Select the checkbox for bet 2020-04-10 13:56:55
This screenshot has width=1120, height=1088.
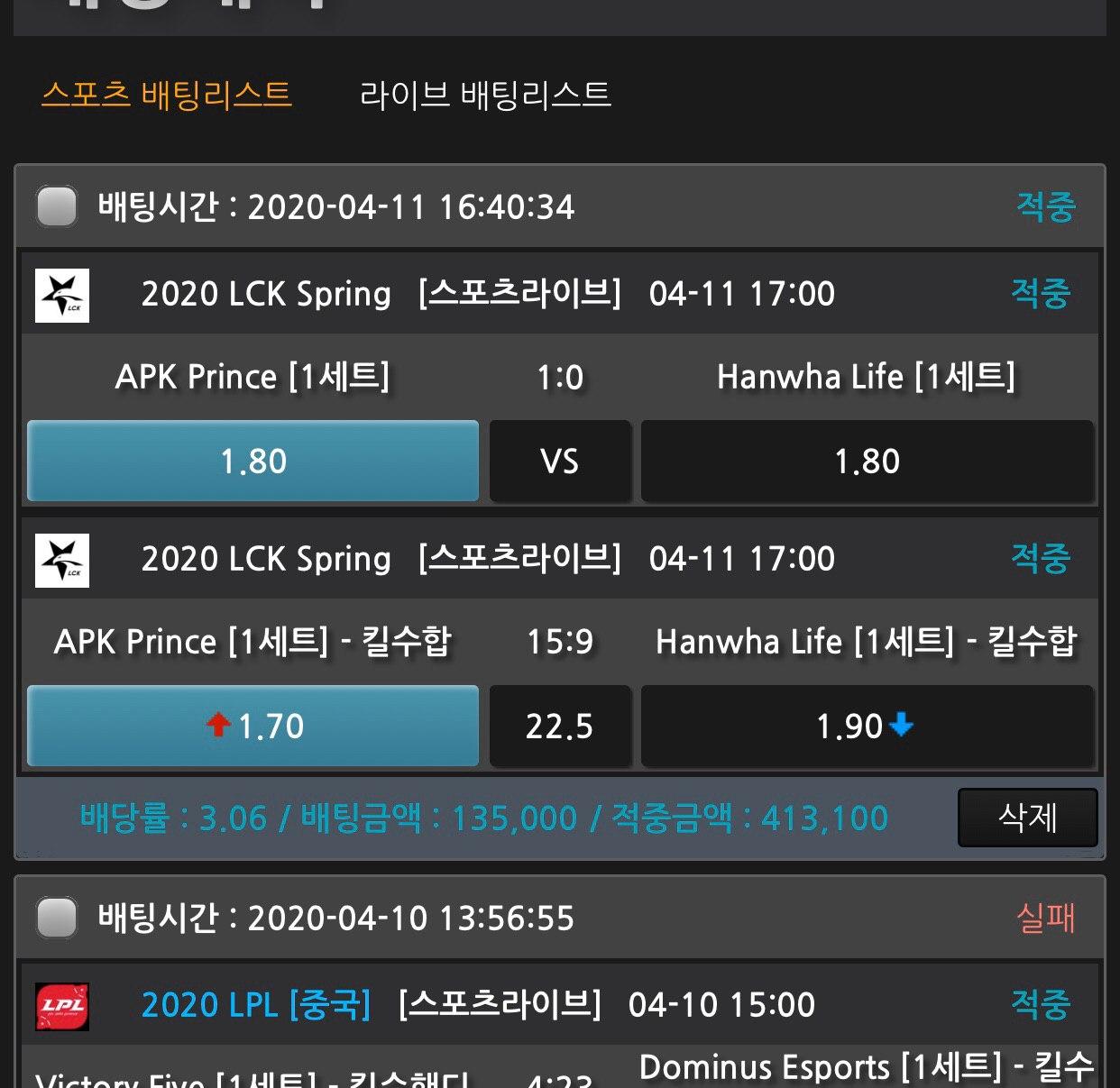coord(57,918)
